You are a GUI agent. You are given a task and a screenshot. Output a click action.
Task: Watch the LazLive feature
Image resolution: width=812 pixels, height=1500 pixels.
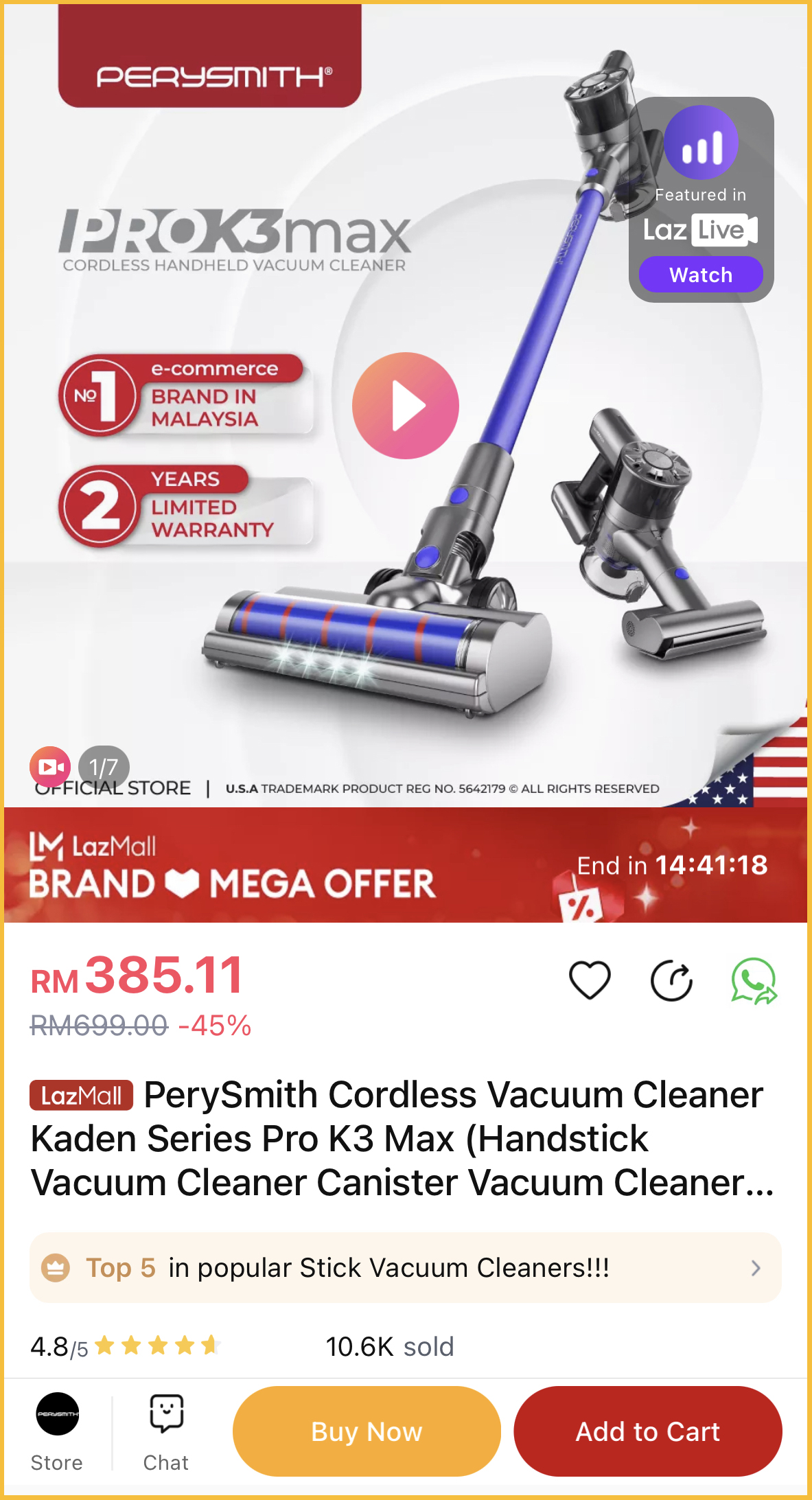coord(700,275)
